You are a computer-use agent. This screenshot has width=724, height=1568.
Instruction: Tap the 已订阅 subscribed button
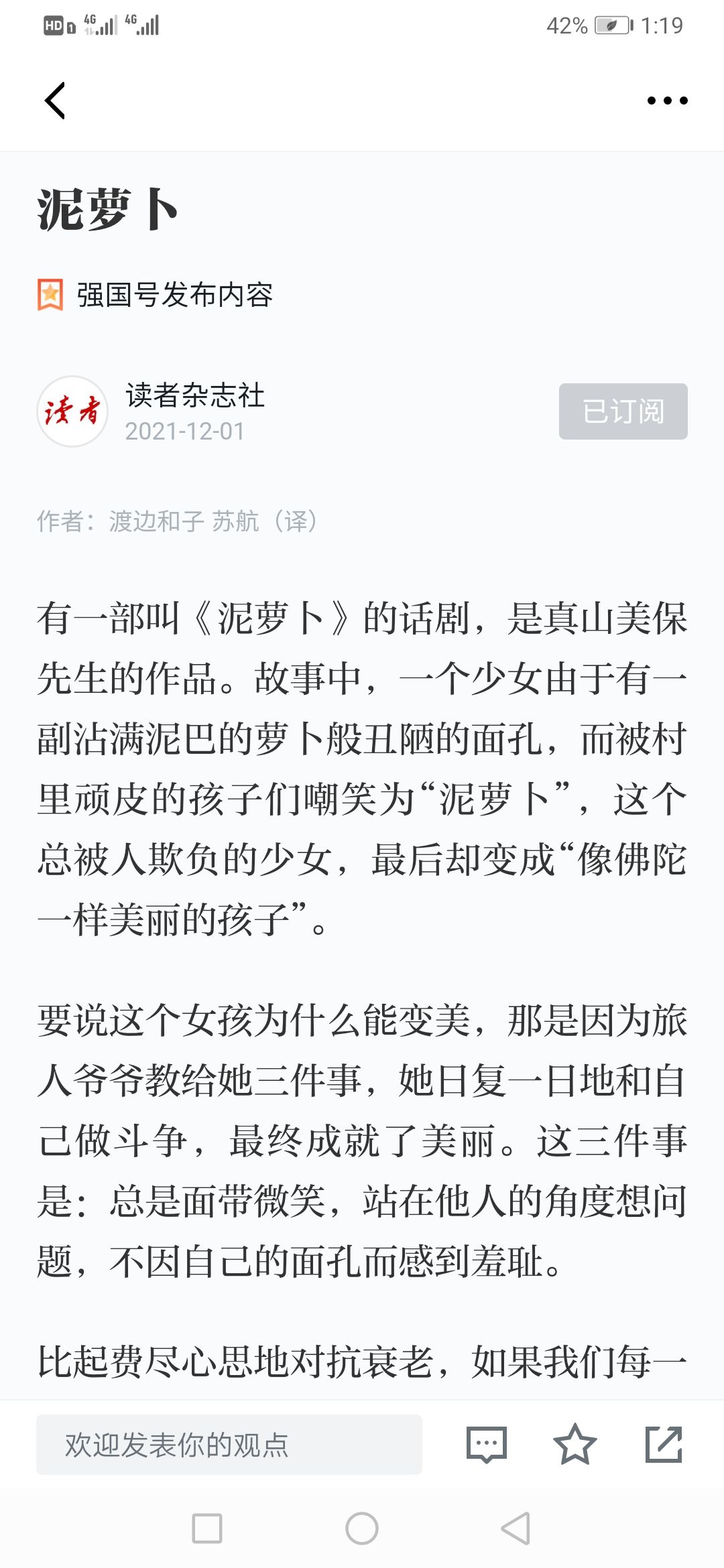tap(623, 411)
